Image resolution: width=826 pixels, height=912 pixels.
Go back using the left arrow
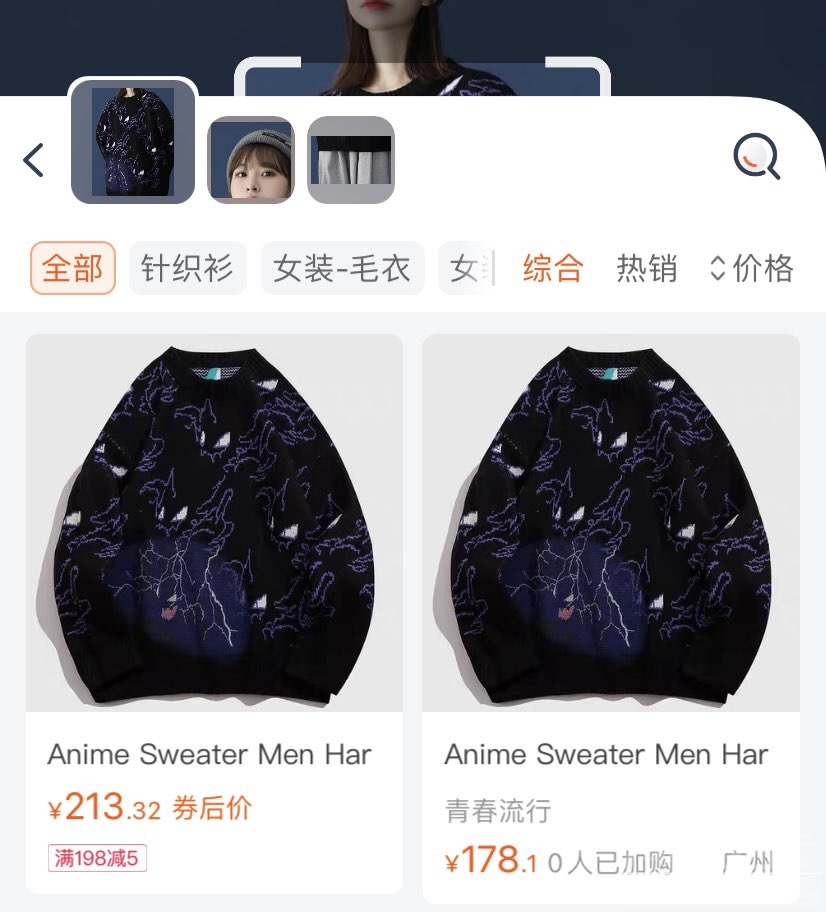pyautogui.click(x=34, y=160)
